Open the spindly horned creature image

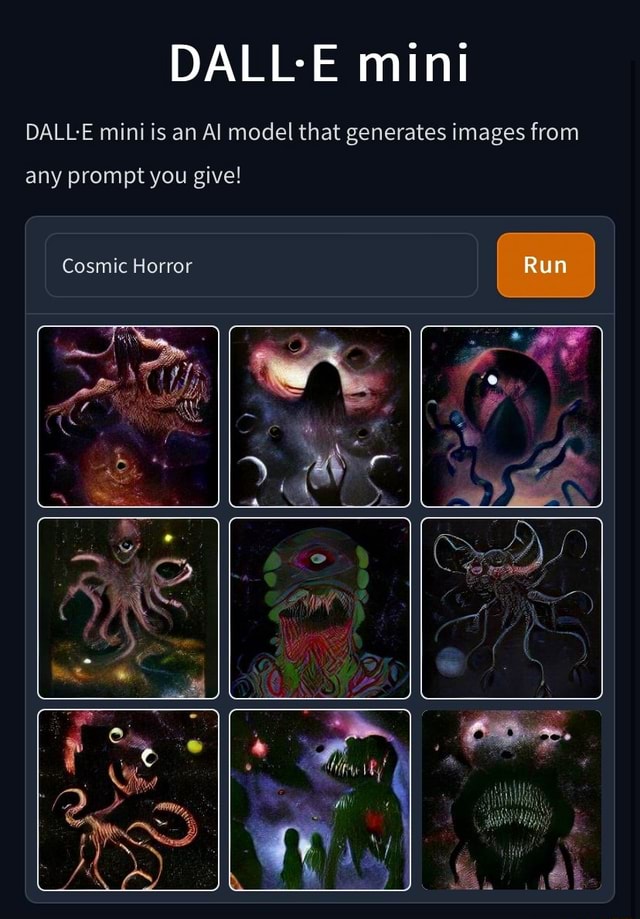pos(511,608)
